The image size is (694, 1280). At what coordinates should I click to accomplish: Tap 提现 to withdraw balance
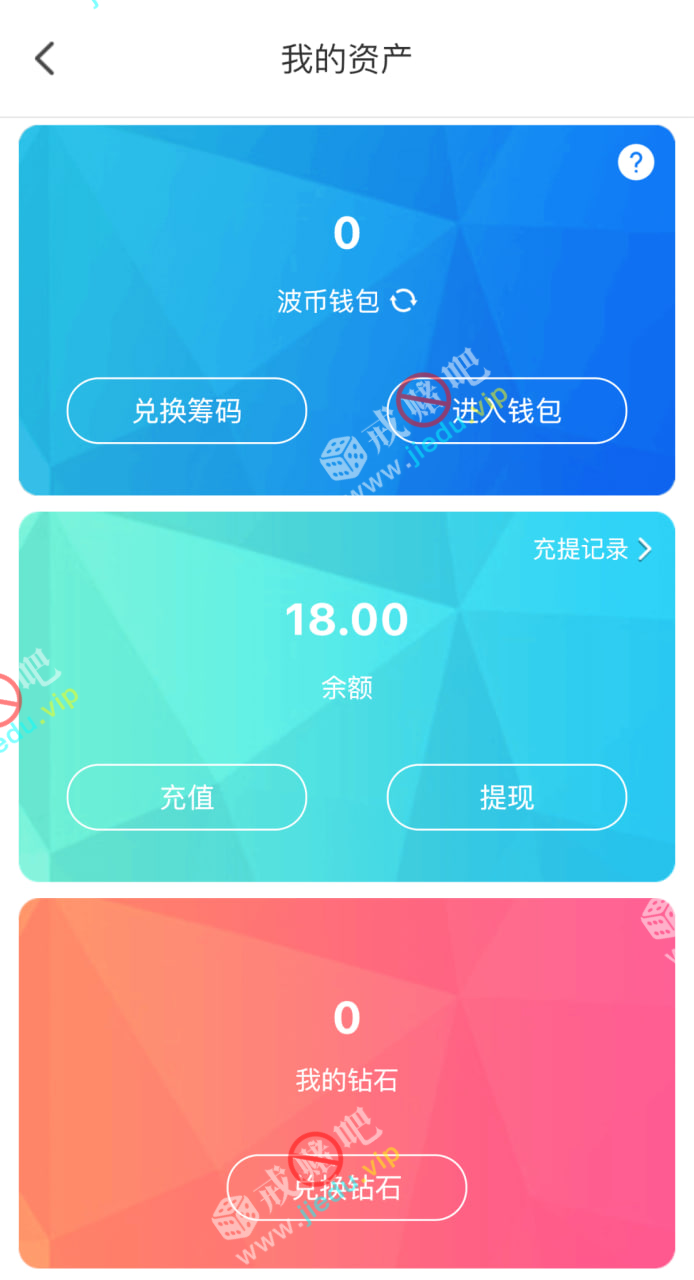[x=507, y=797]
